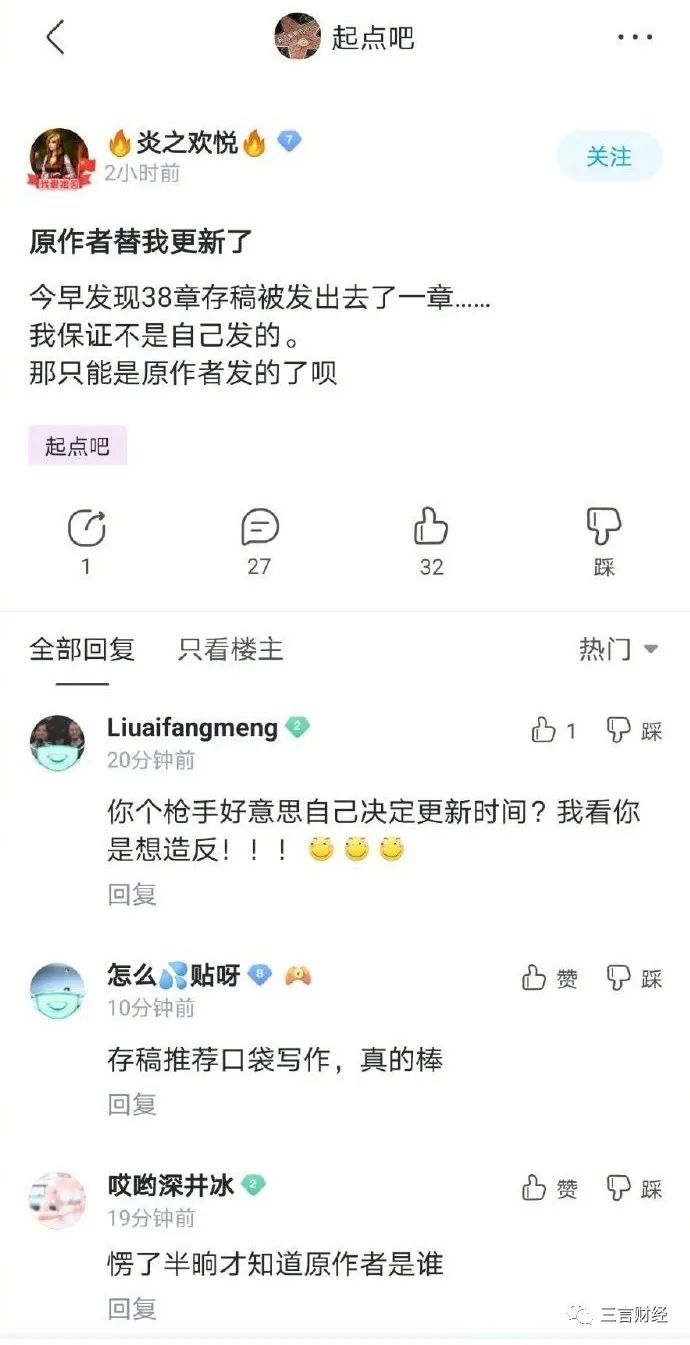Dislike 怎么贴呀's comment
The width and height of the screenshot is (690, 1345).
tap(634, 978)
